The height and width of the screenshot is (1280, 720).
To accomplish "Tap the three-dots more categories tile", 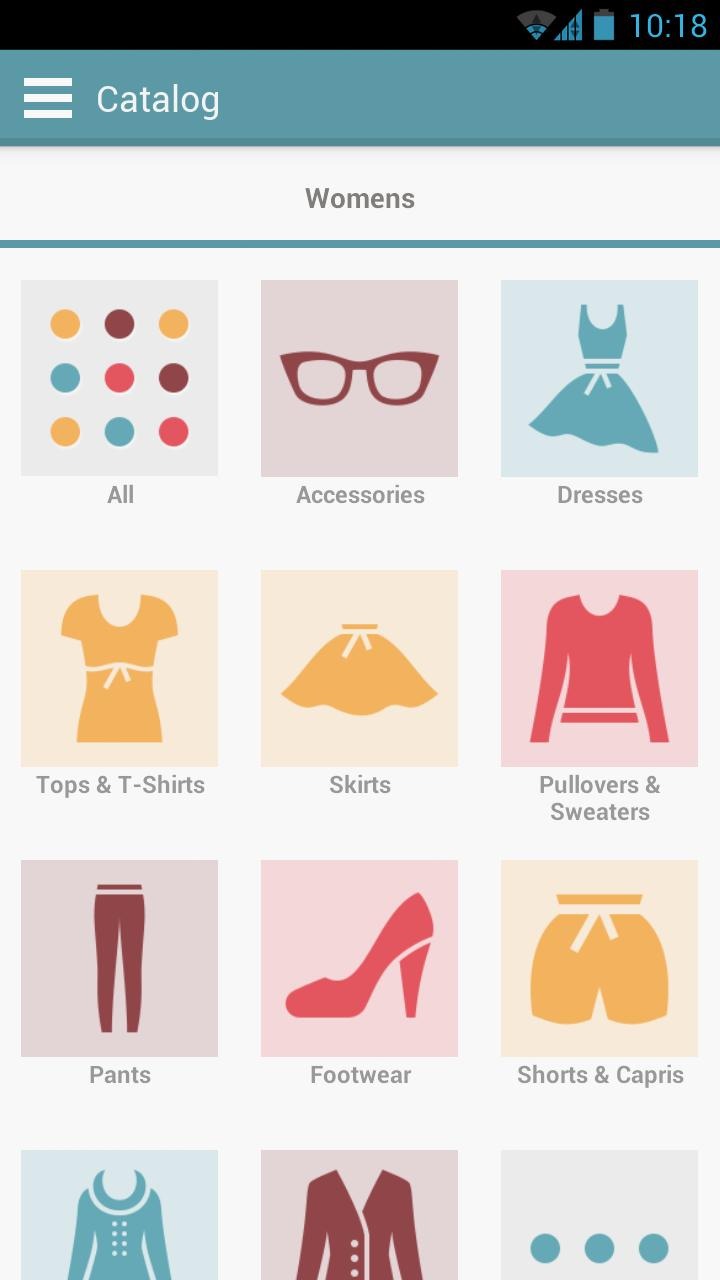I will (x=599, y=1215).
